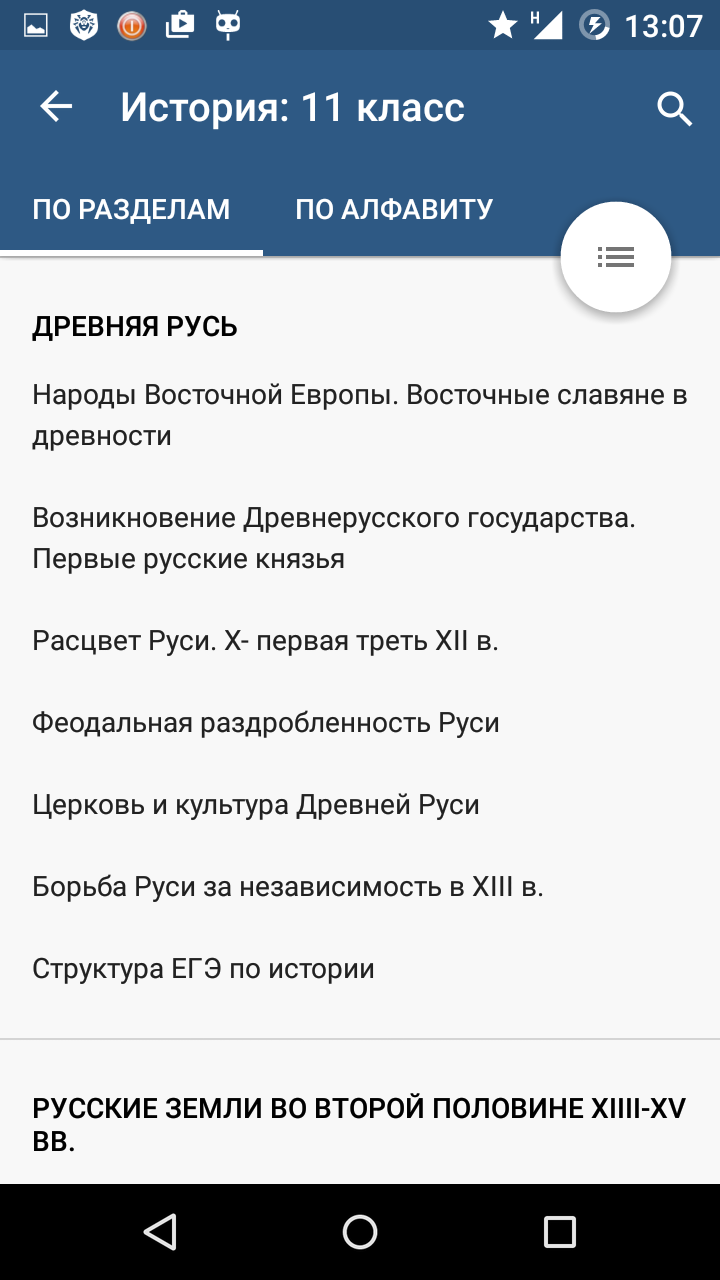Open Церковь и культура Древней Руси

pyautogui.click(x=360, y=805)
